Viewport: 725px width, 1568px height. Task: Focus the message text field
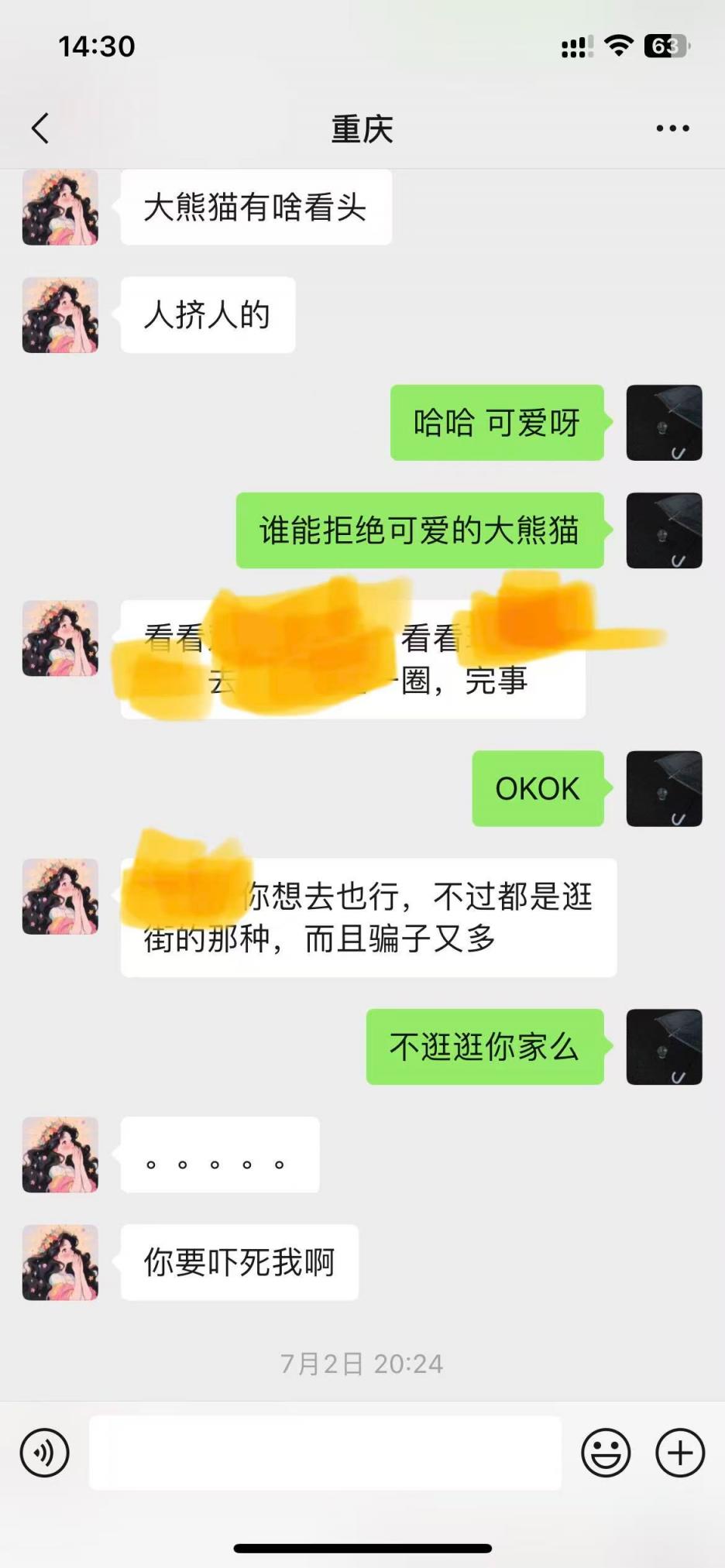(325, 1453)
